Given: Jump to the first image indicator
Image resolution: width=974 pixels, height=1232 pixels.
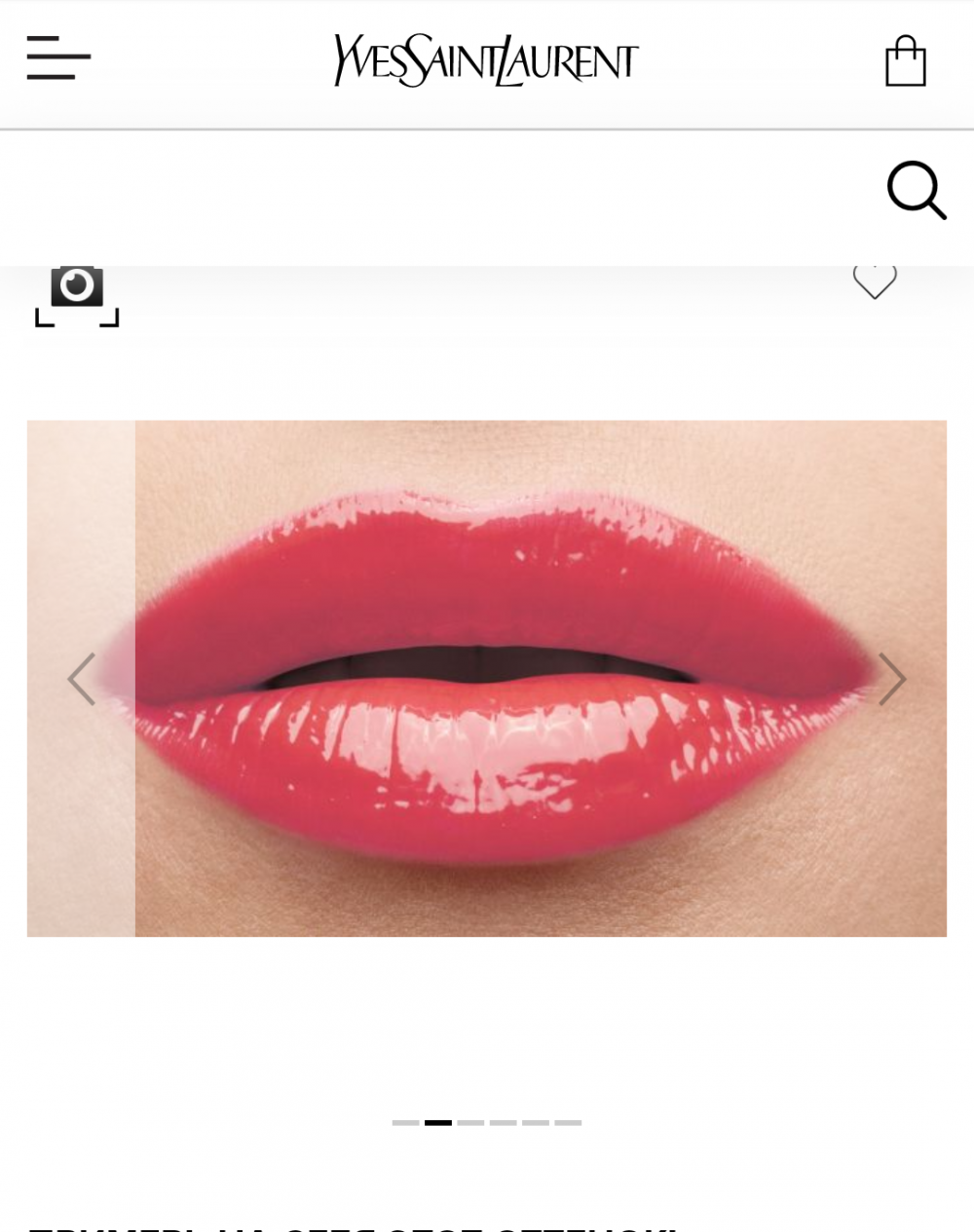Looking at the screenshot, I should [x=405, y=1123].
